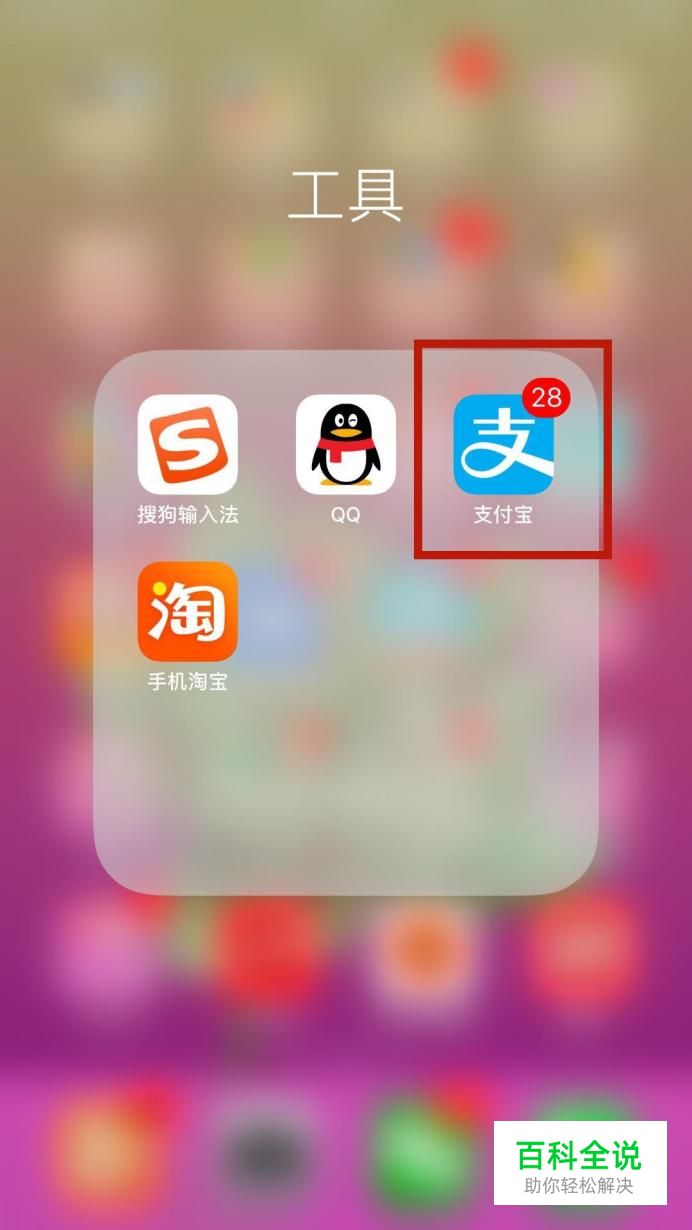Open the 手机淘宝 app
The image size is (692, 1230).
coord(188,611)
